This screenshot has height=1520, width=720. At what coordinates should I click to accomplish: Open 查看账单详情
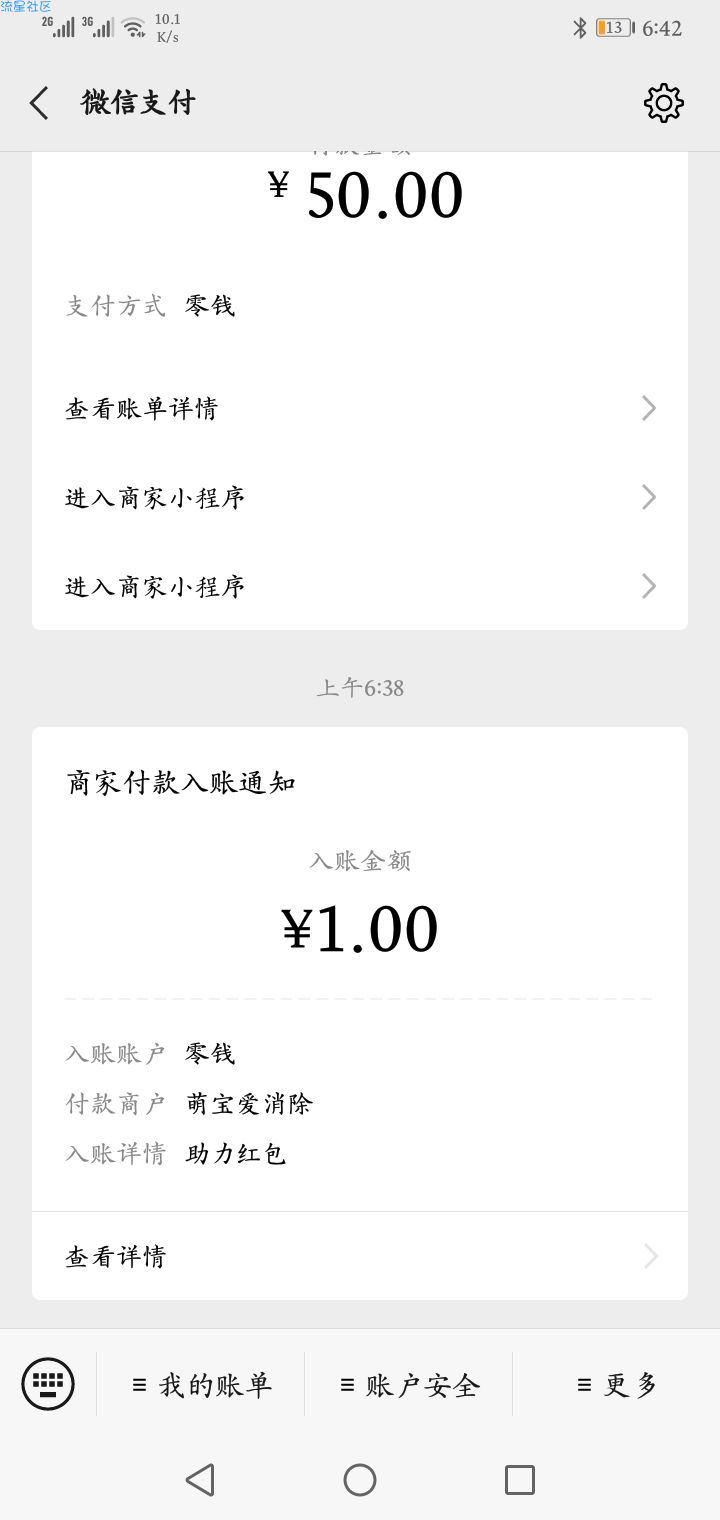(x=360, y=408)
